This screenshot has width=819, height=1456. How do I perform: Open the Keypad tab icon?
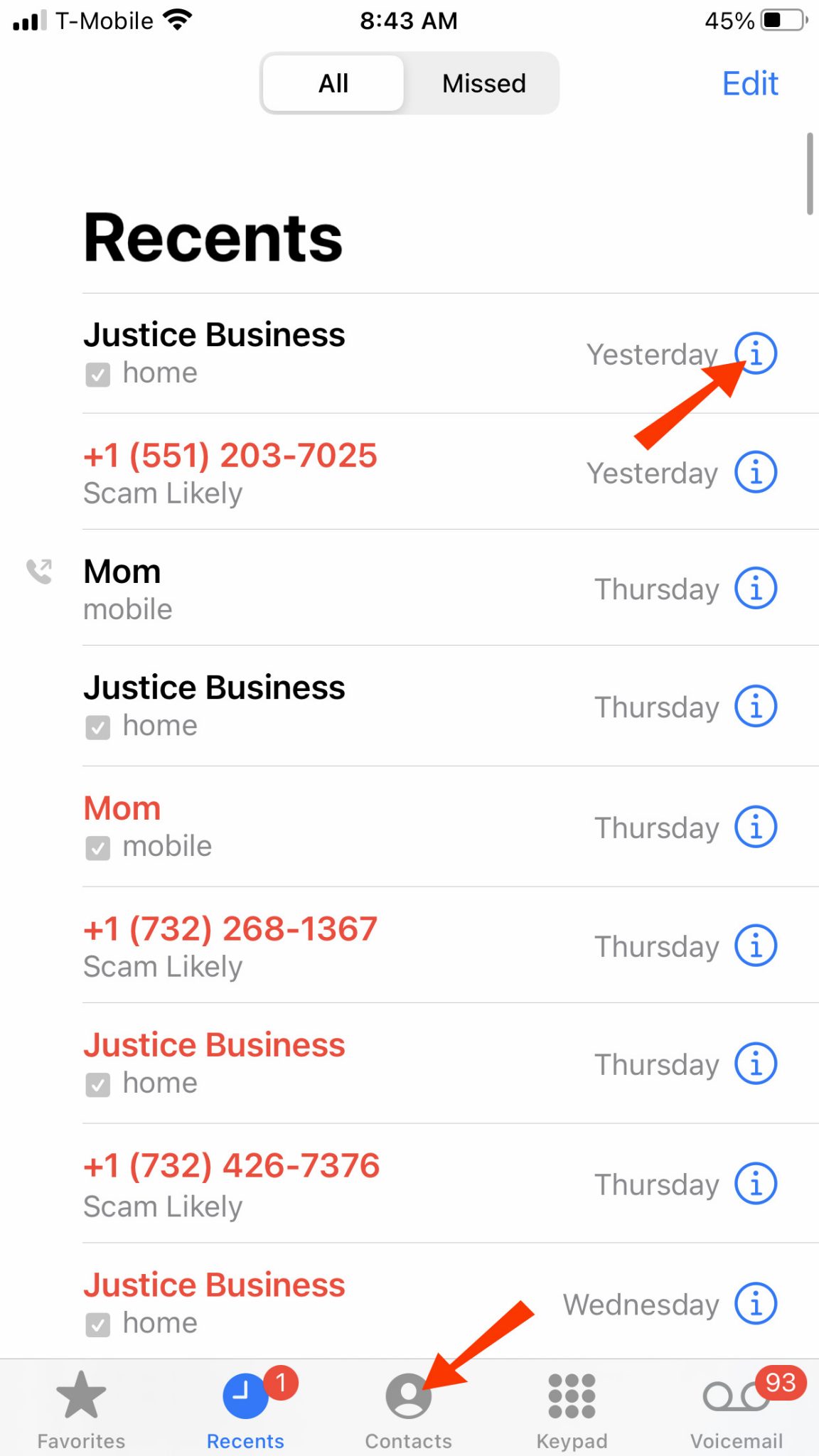pos(571,1396)
